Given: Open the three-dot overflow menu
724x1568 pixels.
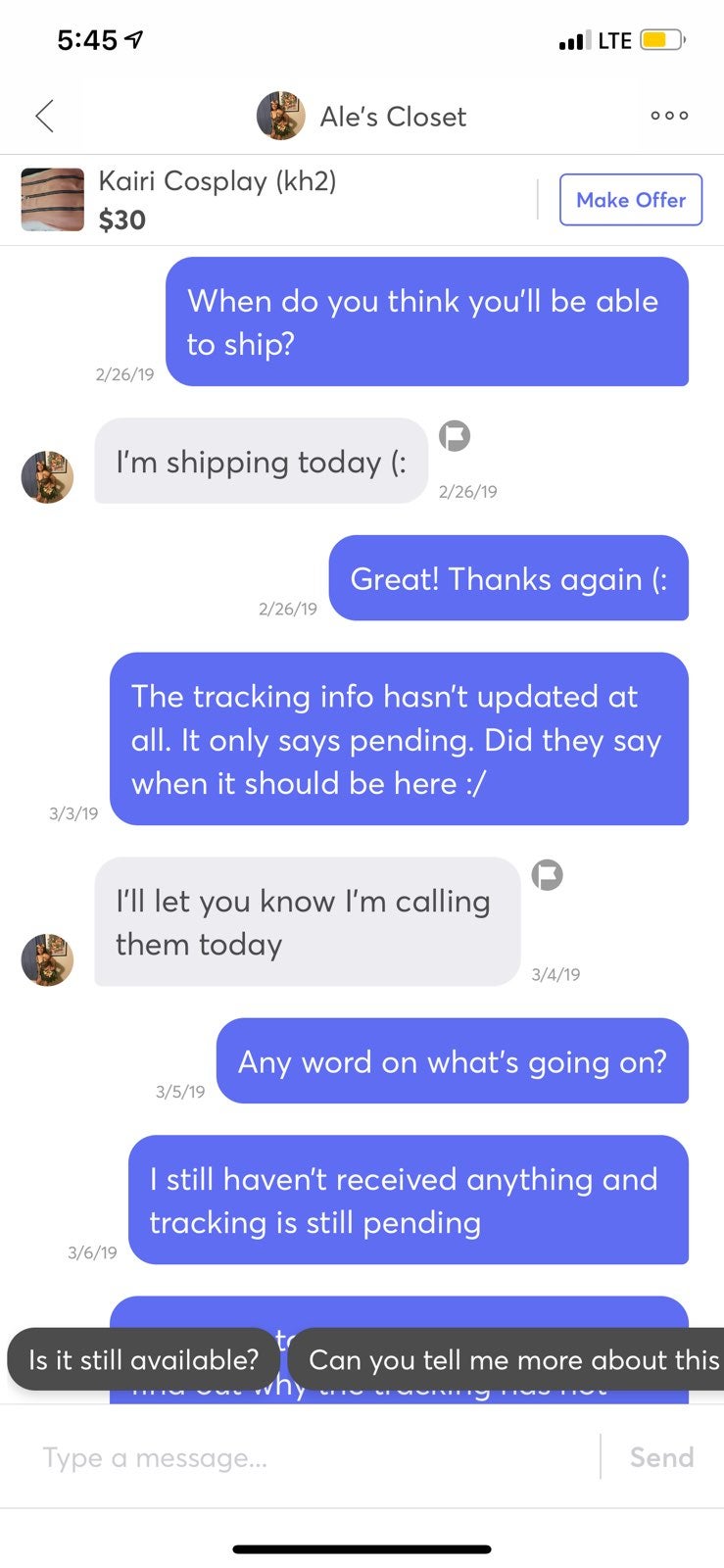Looking at the screenshot, I should (x=669, y=116).
